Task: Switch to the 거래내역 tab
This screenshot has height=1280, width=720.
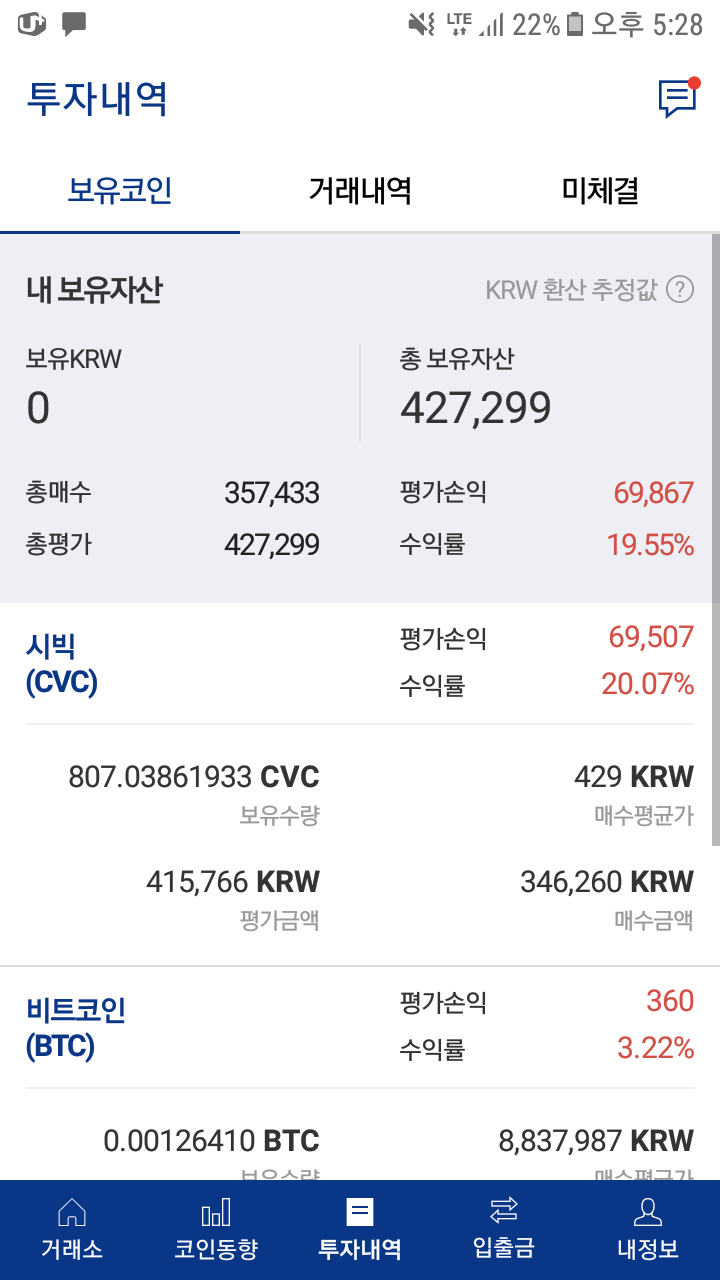Action: [x=360, y=190]
